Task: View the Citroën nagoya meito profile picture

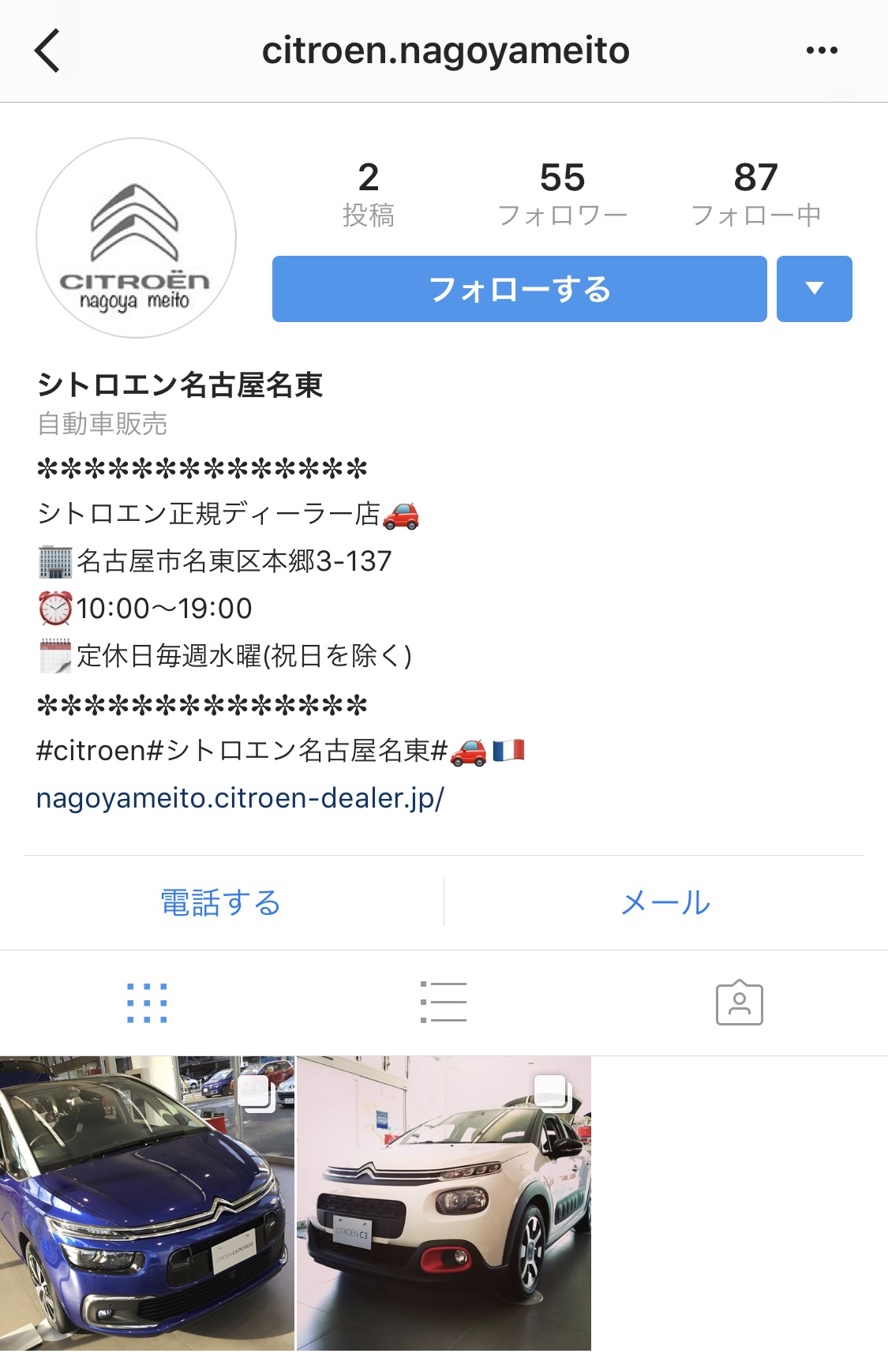Action: 136,238
